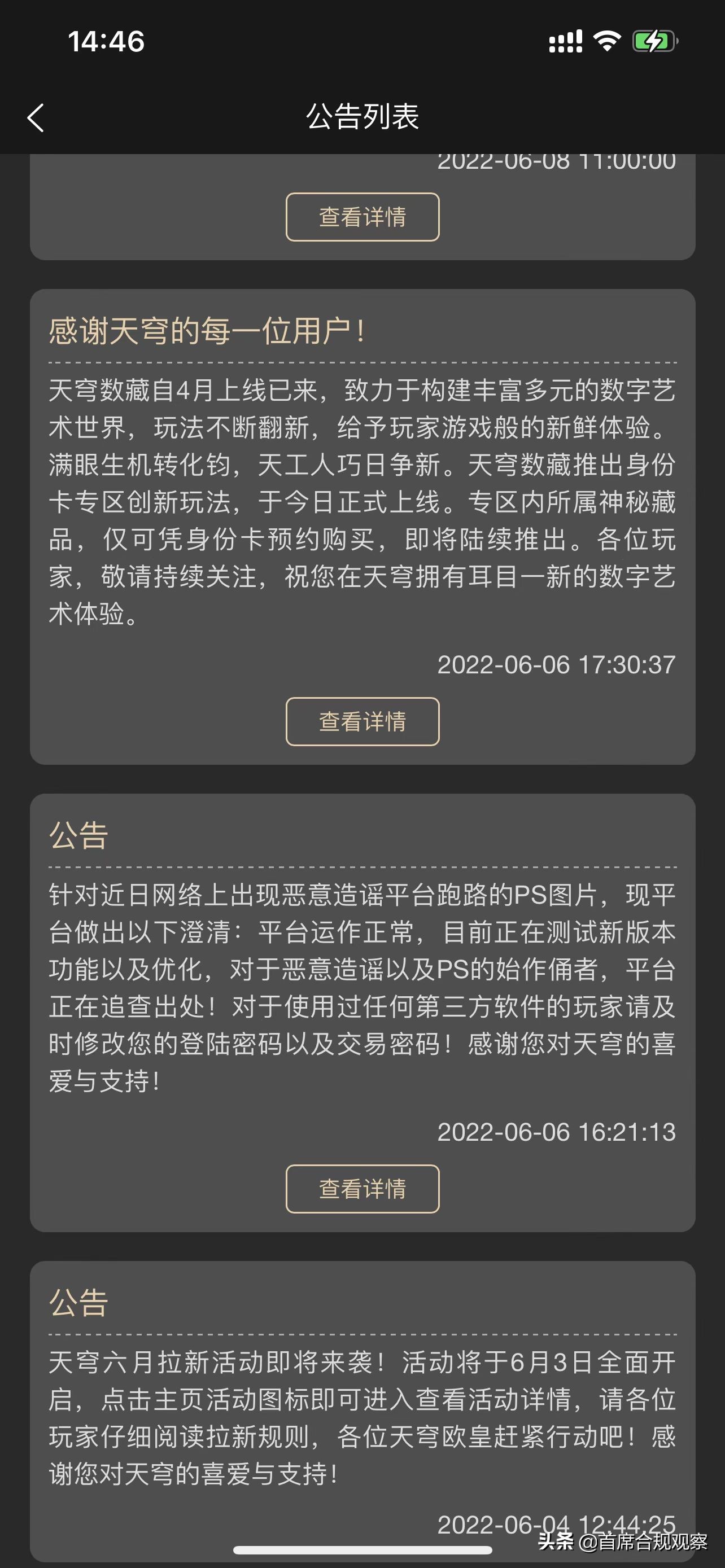Image resolution: width=725 pixels, height=1568 pixels.
Task: Tap 查看详情 under the 2022-06-08 announcement
Action: pos(362,216)
